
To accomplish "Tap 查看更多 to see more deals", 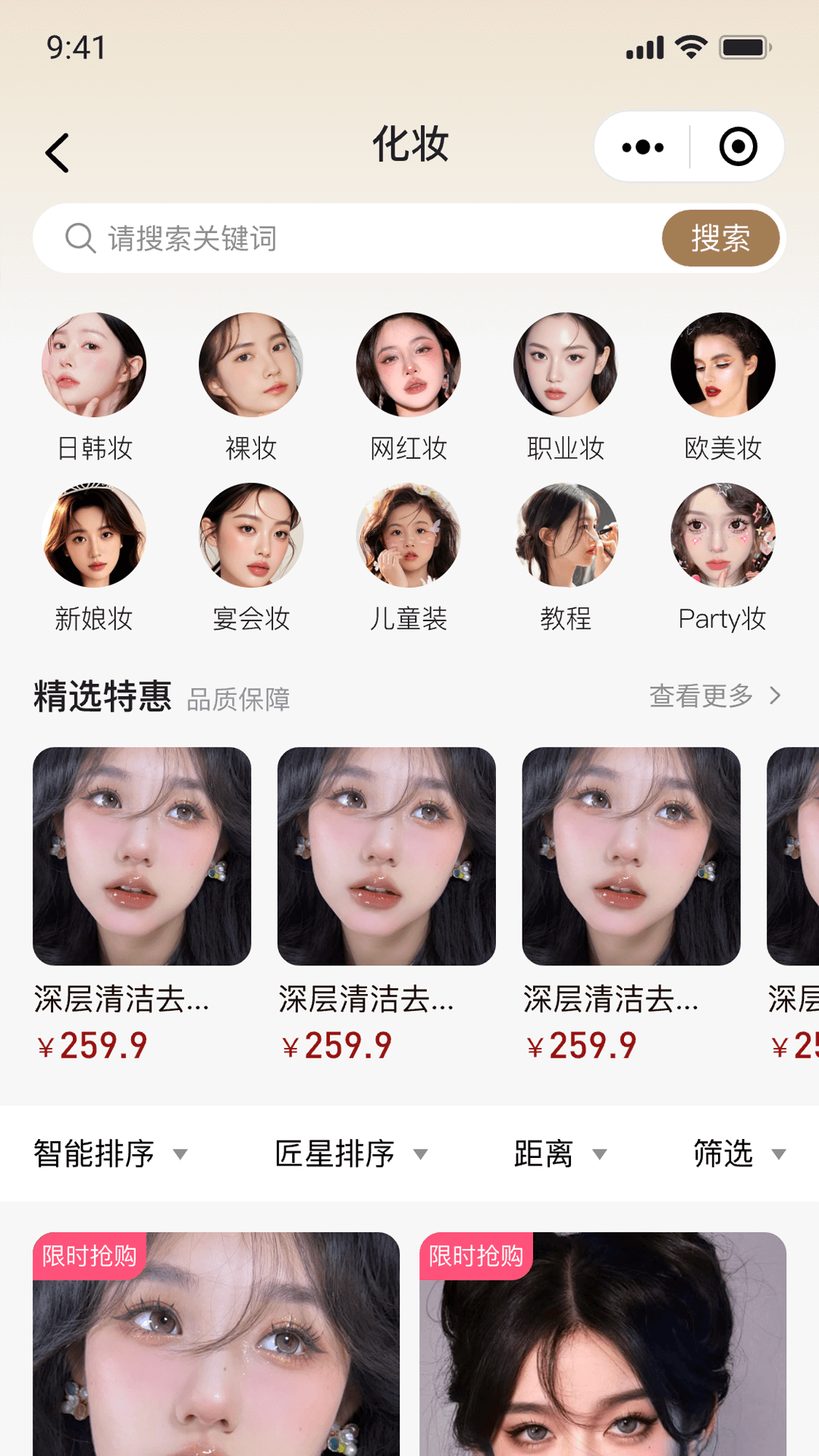I will point(714,695).
